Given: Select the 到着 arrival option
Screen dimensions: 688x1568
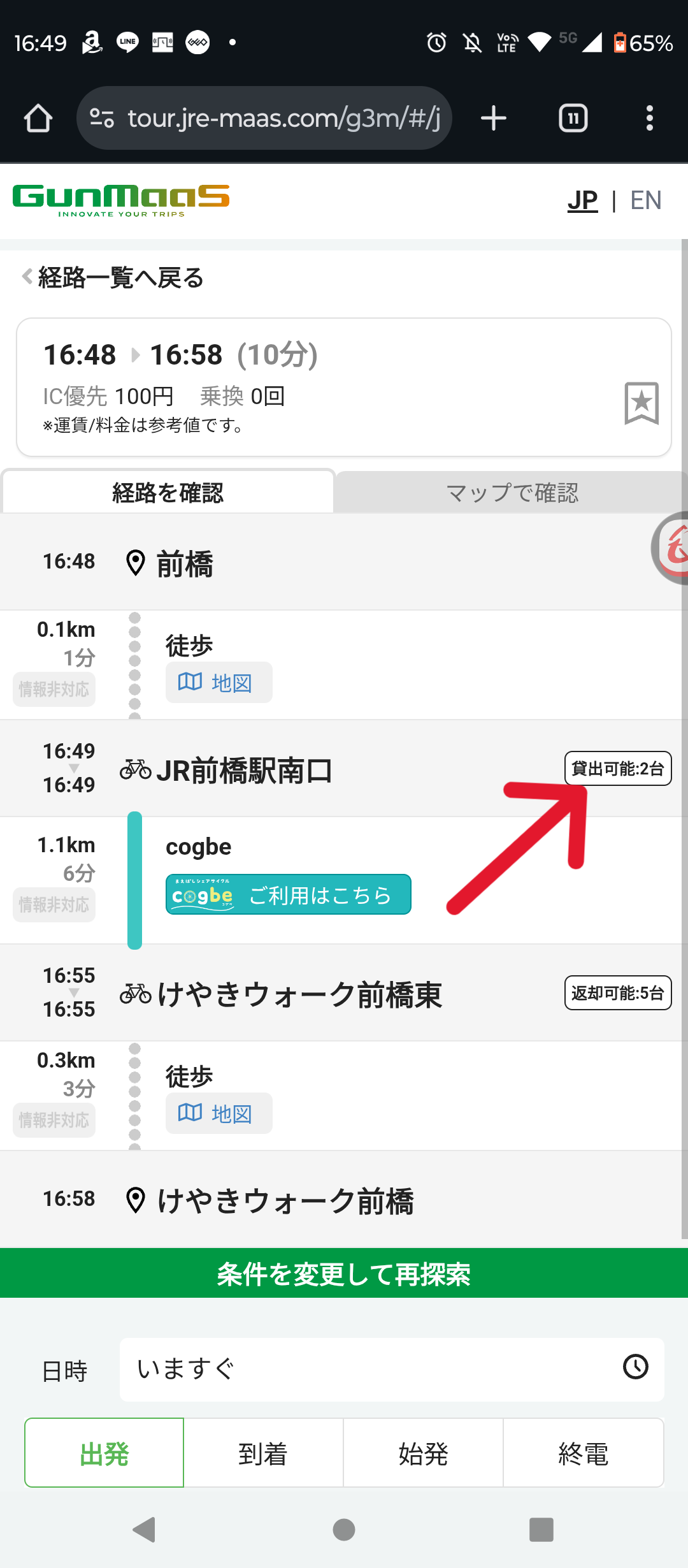Looking at the screenshot, I should [263, 1454].
